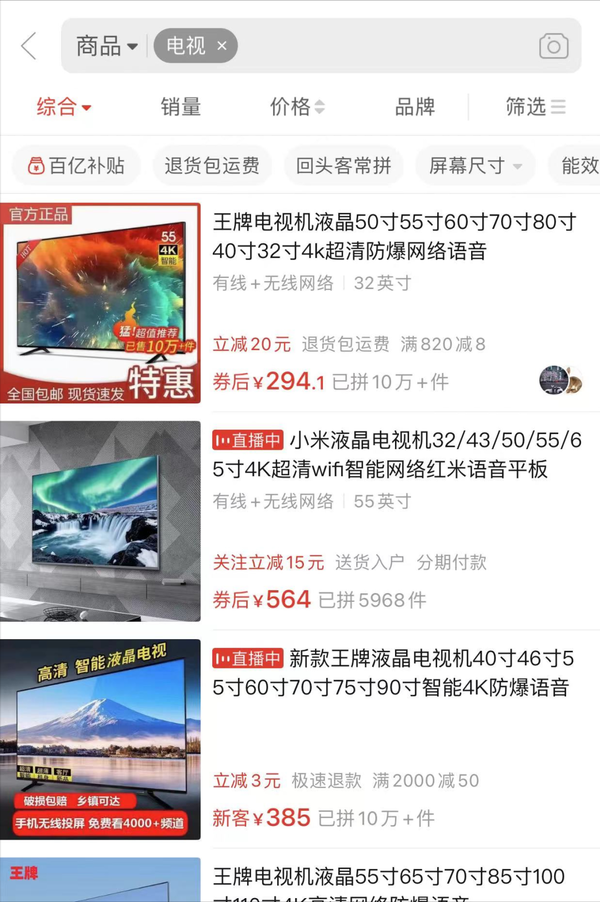This screenshot has height=902, width=600.
Task: Sort results by 价格
Action: (297, 107)
